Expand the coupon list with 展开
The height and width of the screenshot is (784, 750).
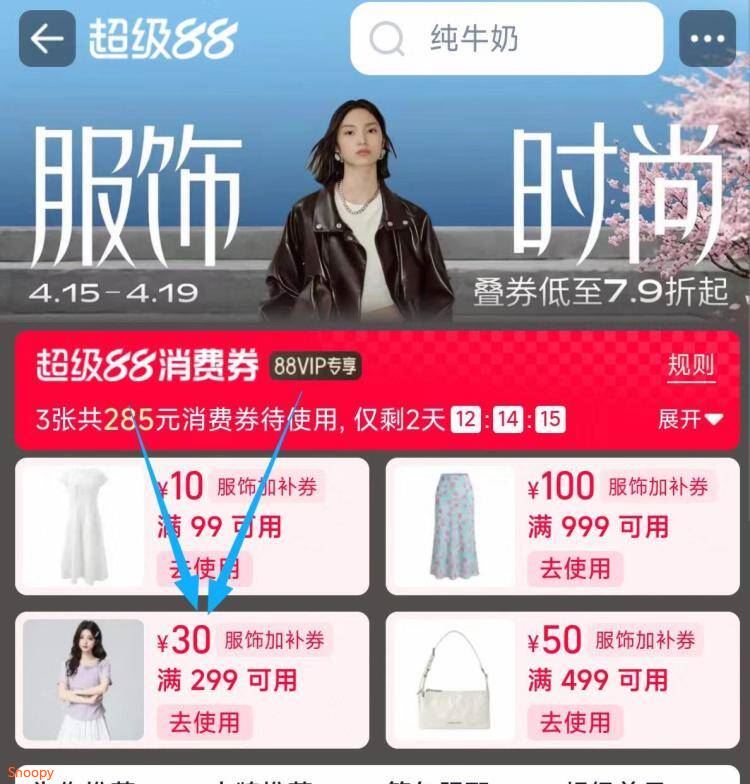point(690,419)
